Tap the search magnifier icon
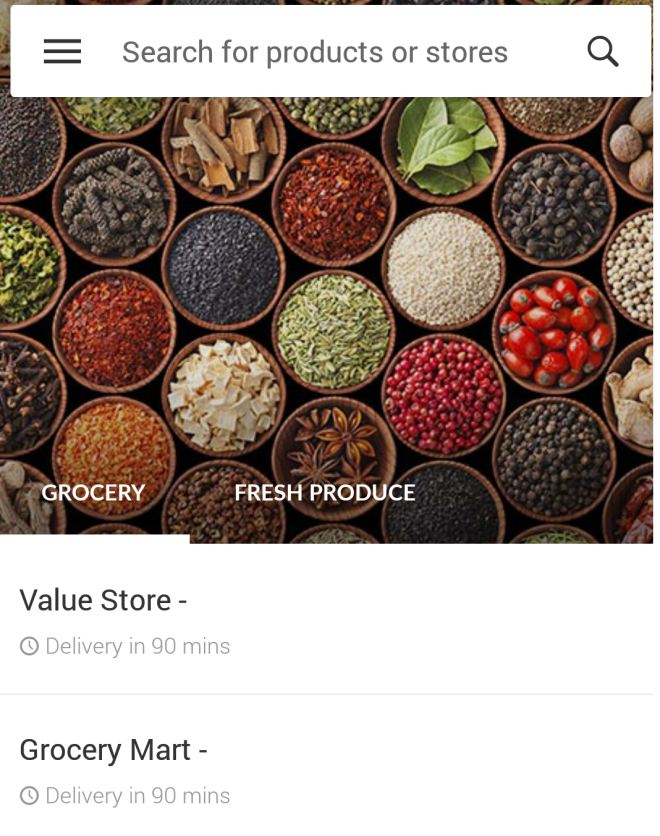This screenshot has height=836, width=660. point(602,52)
